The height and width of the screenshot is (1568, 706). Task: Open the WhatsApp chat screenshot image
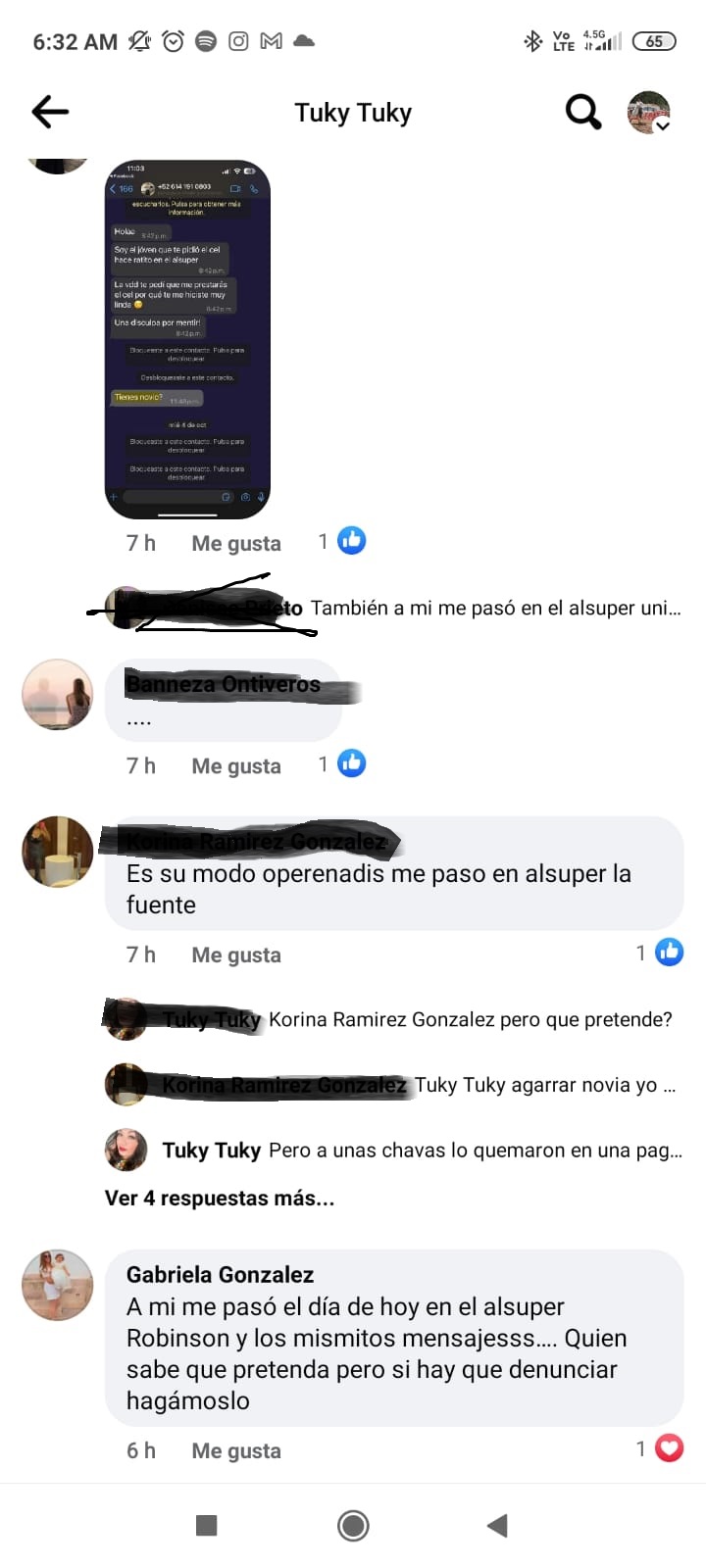tap(187, 339)
